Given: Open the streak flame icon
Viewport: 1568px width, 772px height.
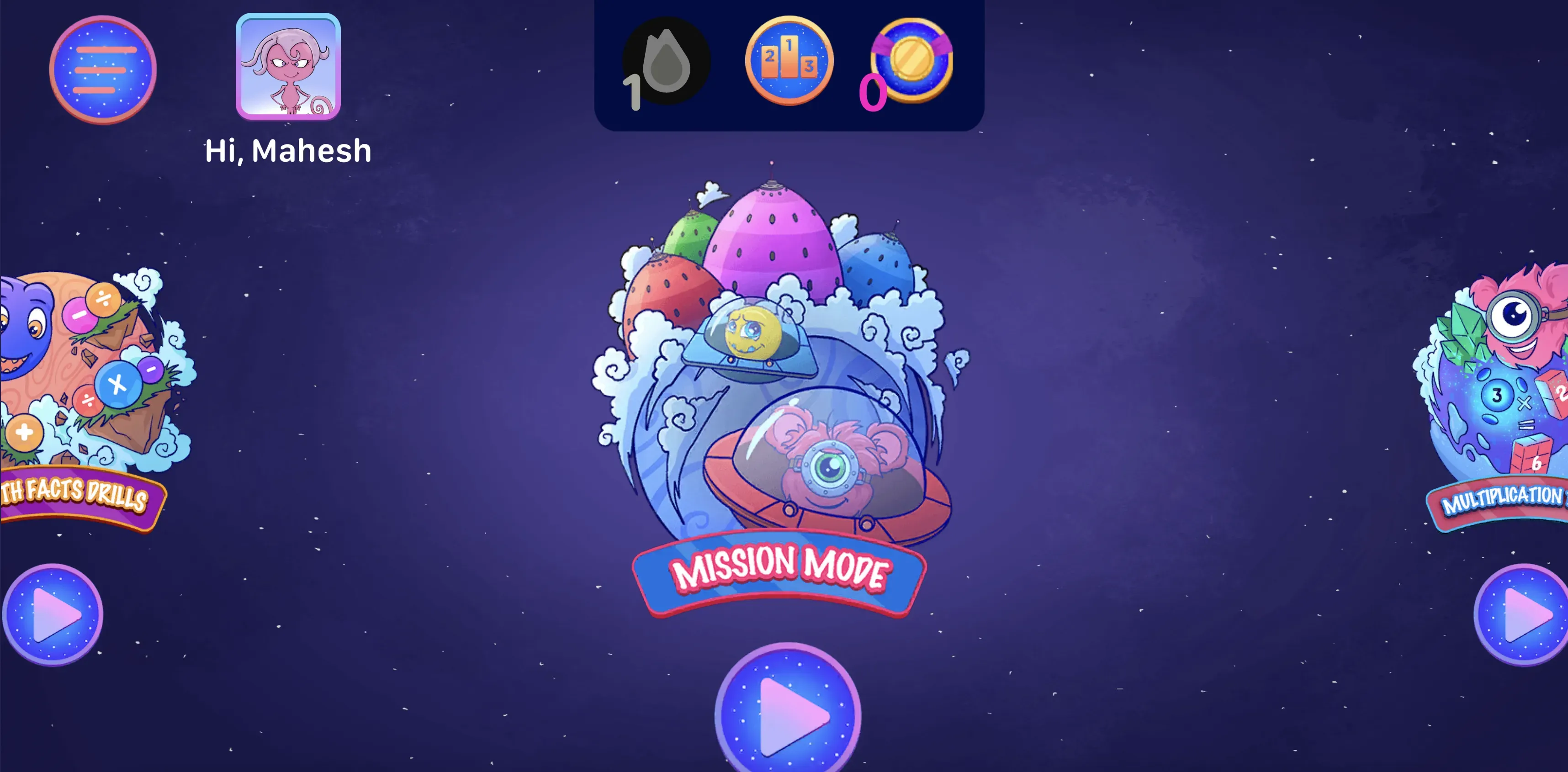Looking at the screenshot, I should 666,62.
